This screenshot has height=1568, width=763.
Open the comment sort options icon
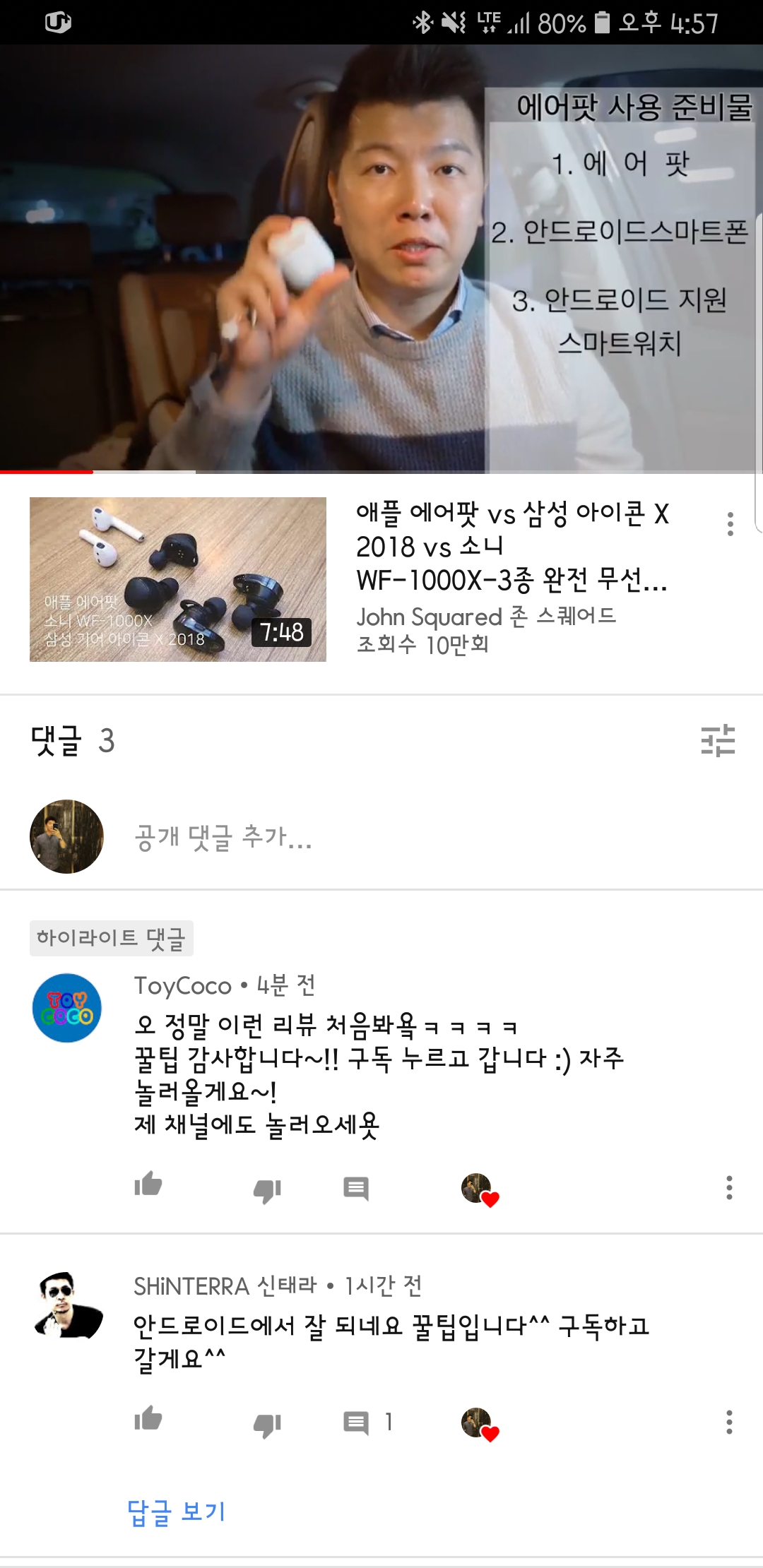point(718,741)
